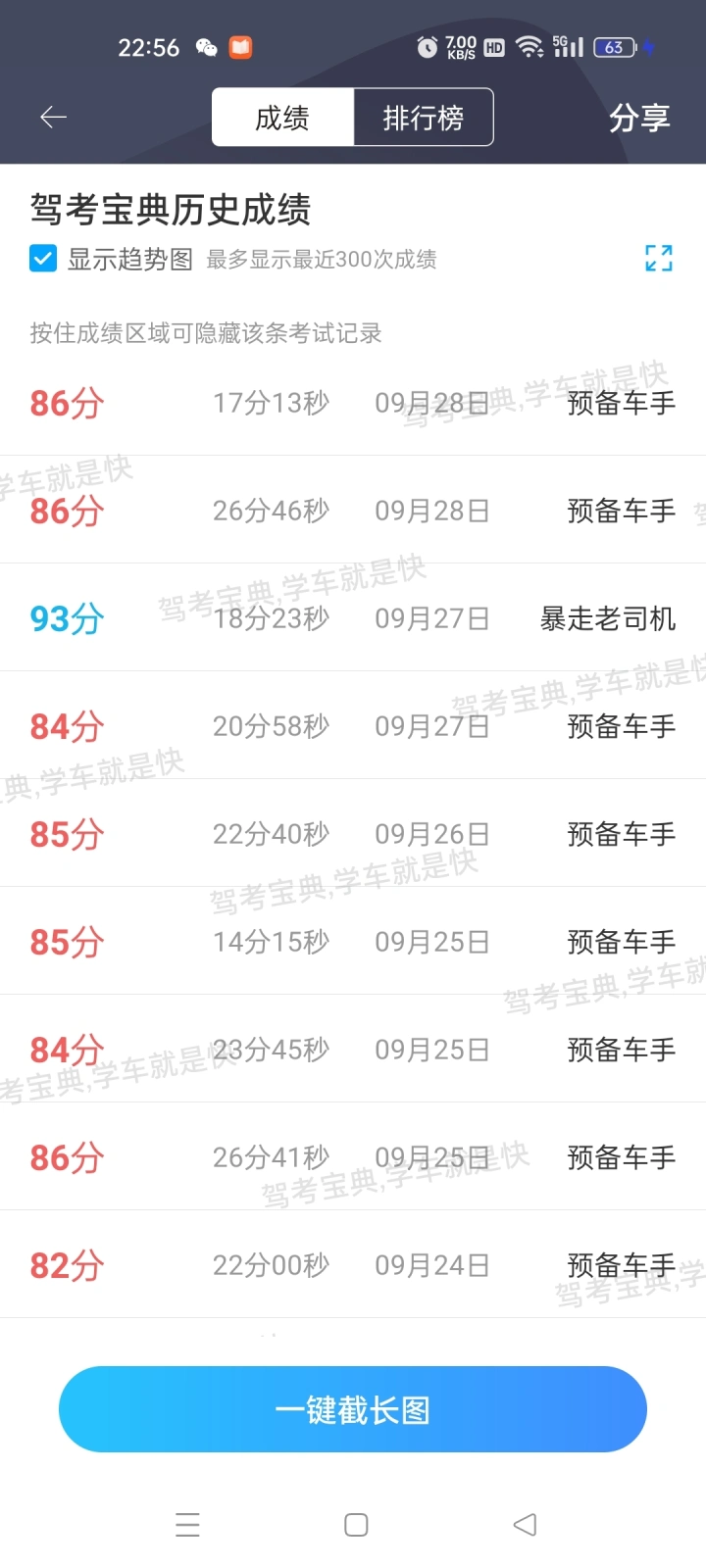Open the 86分 record lasting 17分13秒
Screen dimensions: 706x1568
click(353, 402)
